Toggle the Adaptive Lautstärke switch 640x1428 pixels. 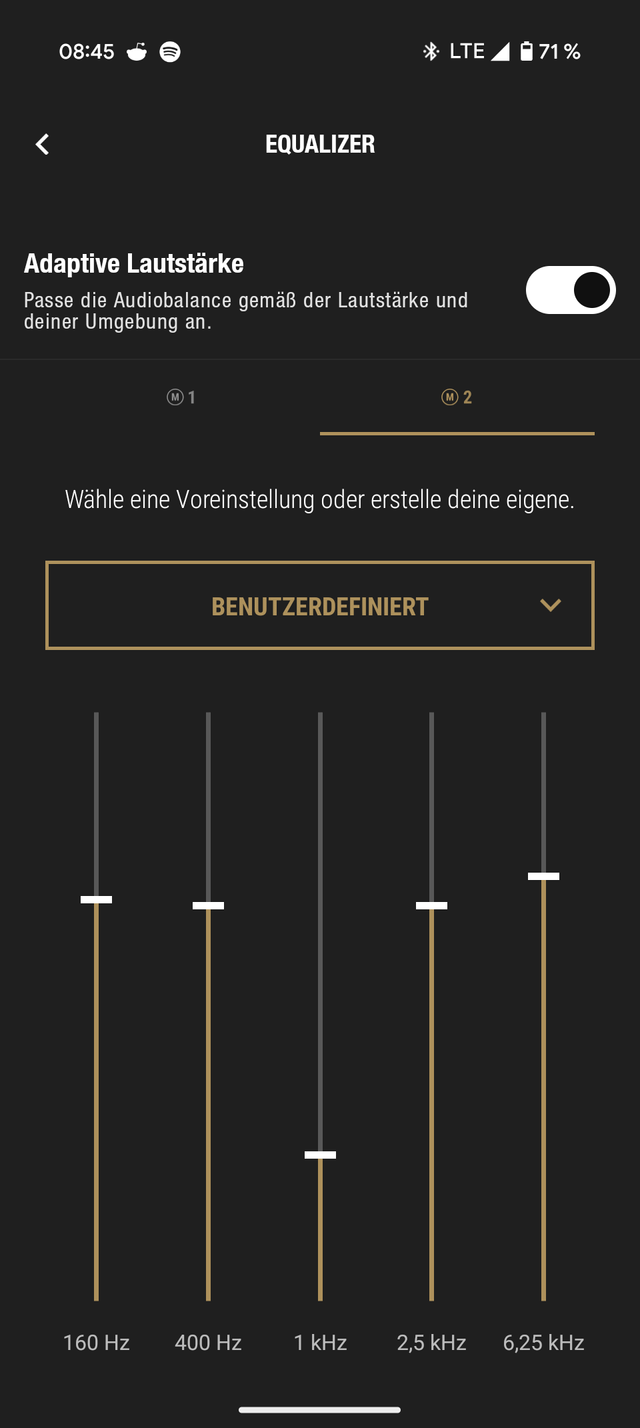tap(570, 290)
